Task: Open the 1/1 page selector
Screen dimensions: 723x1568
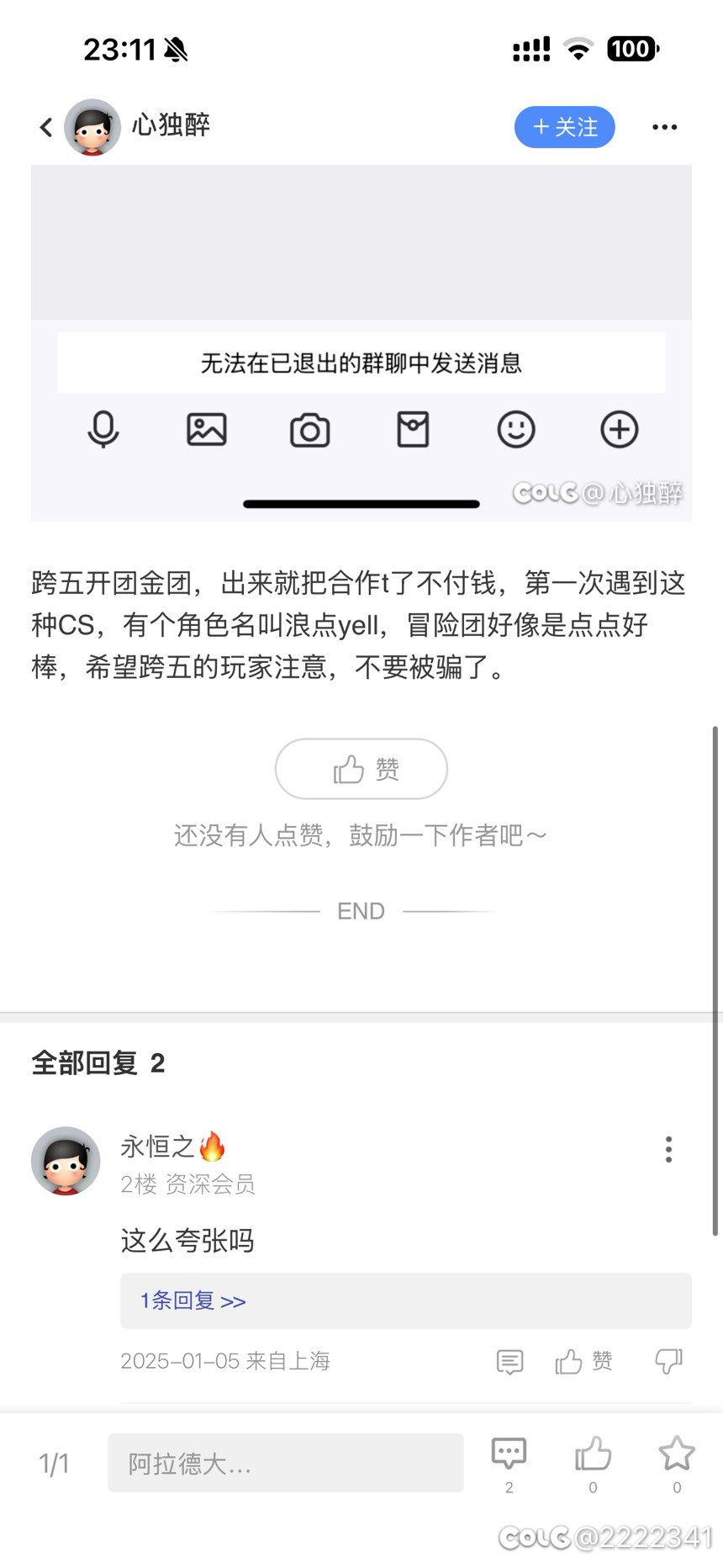Action: tap(54, 1464)
